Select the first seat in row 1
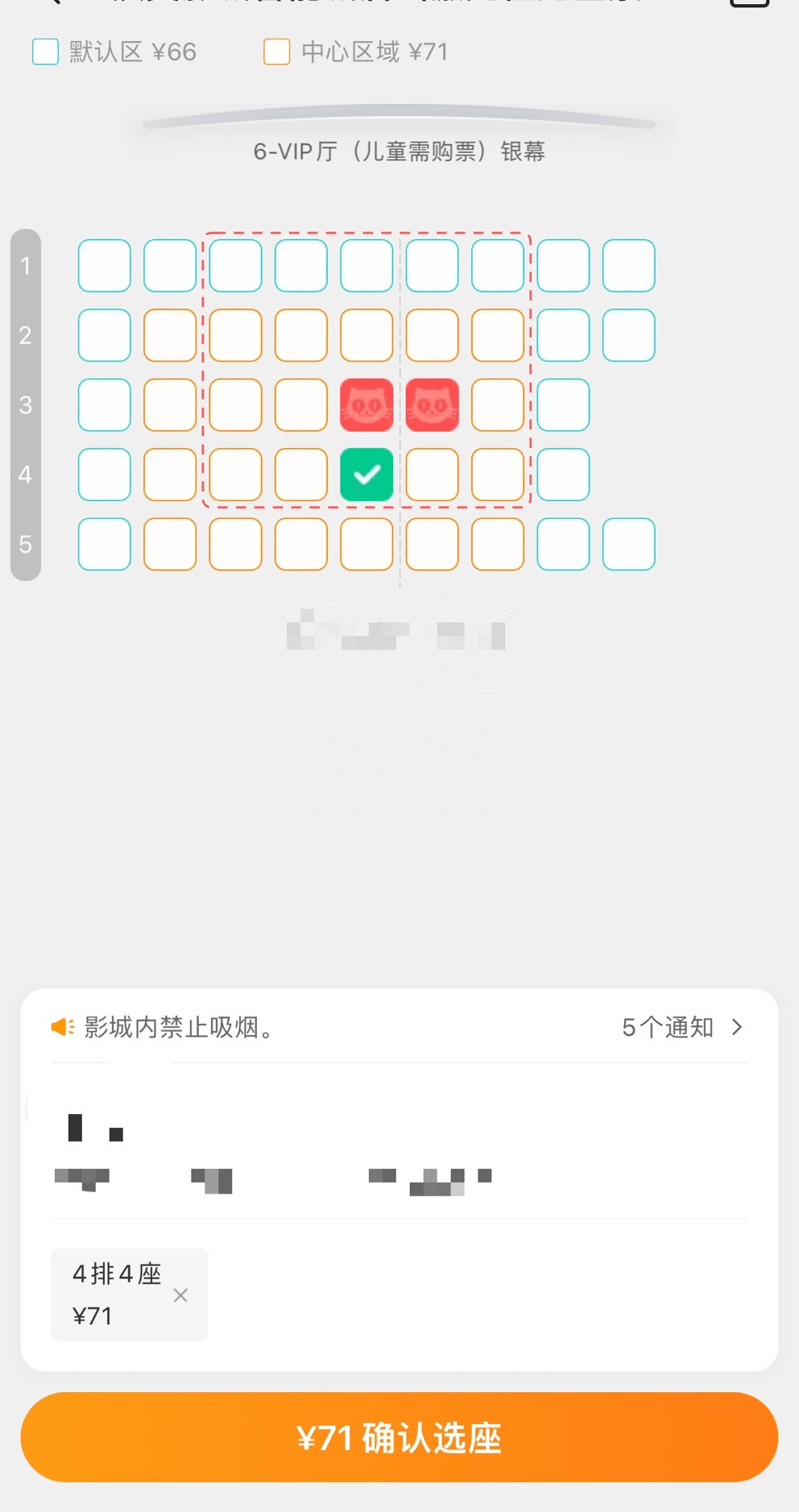Image resolution: width=799 pixels, height=1512 pixels. (105, 265)
